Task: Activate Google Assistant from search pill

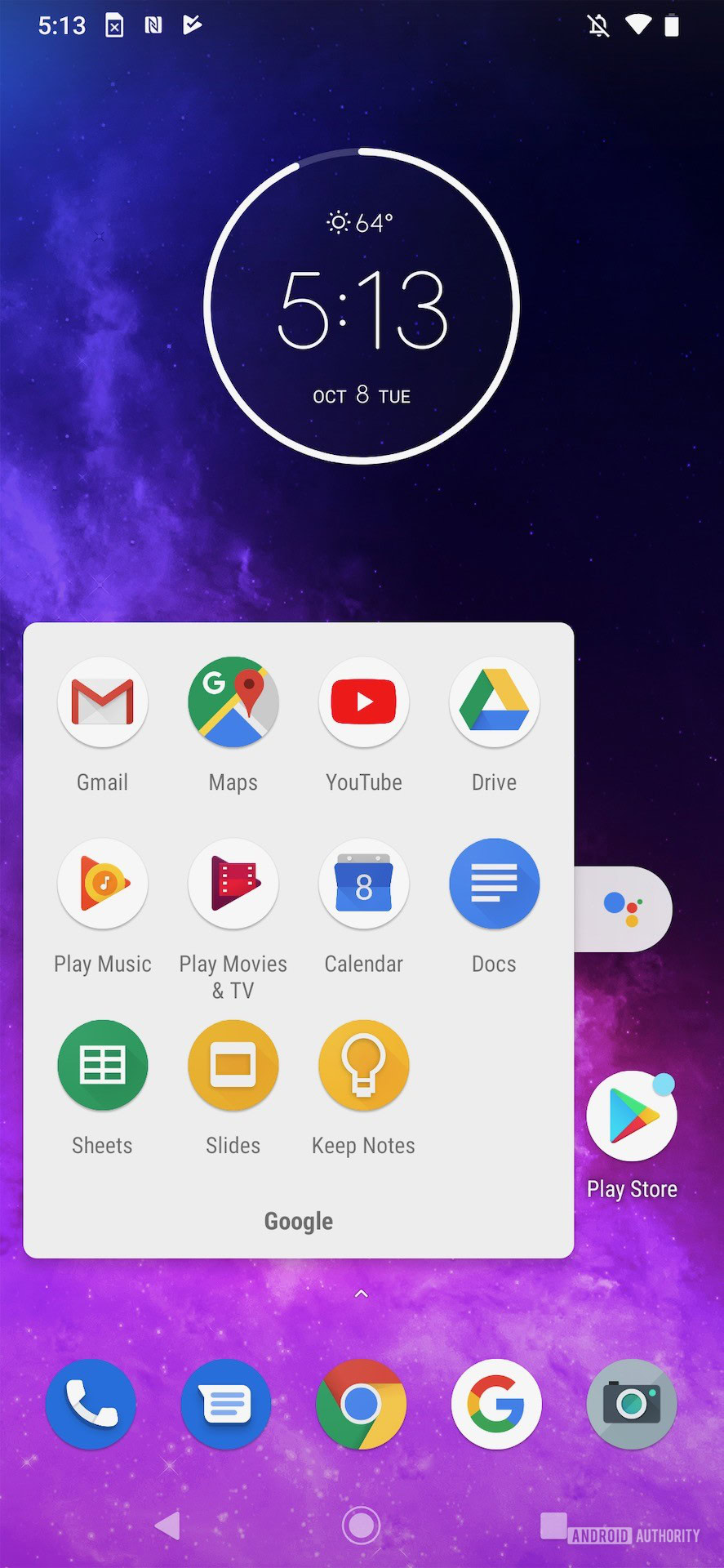Action: [x=624, y=908]
